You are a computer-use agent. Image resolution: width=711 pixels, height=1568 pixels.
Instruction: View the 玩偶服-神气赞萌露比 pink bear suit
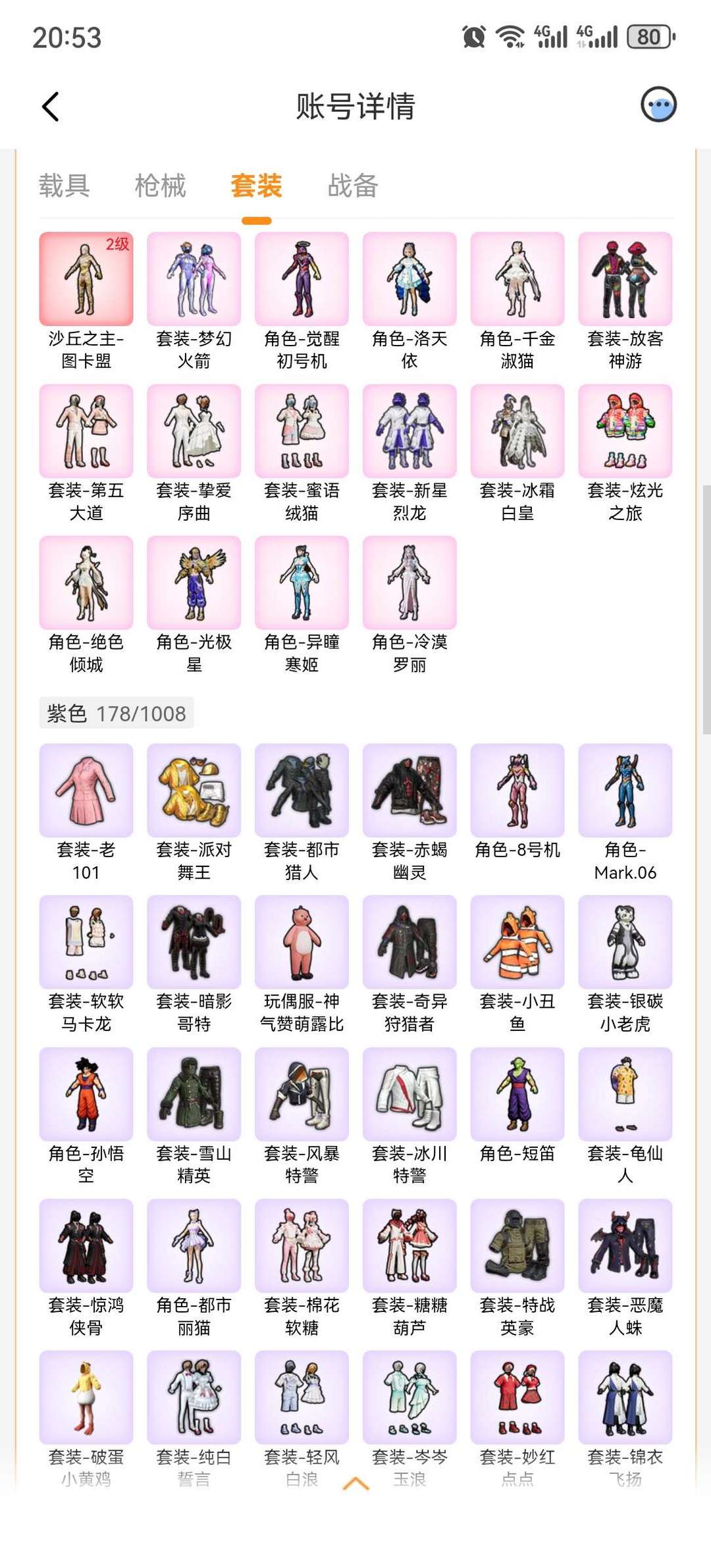[x=302, y=941]
